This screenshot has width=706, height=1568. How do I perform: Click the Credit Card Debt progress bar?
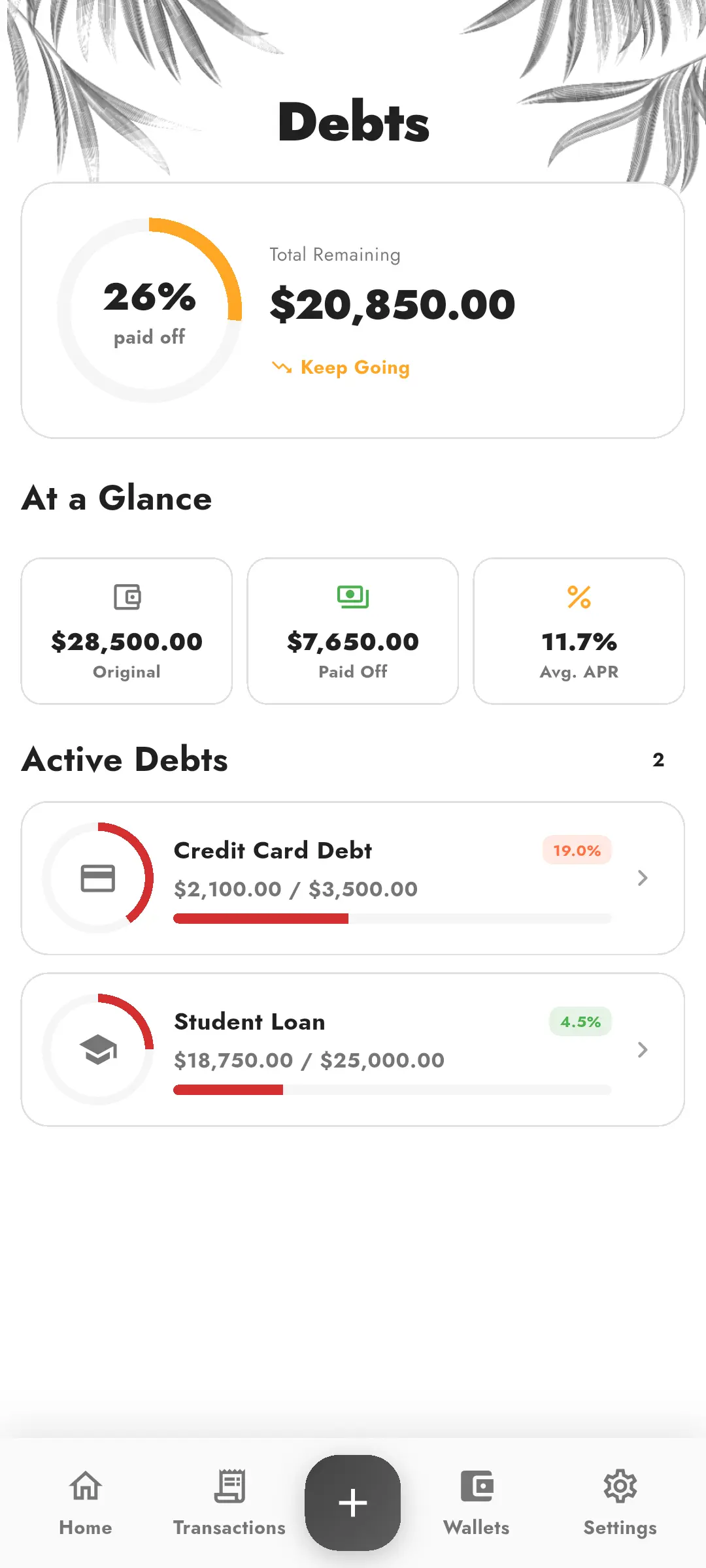(x=392, y=919)
